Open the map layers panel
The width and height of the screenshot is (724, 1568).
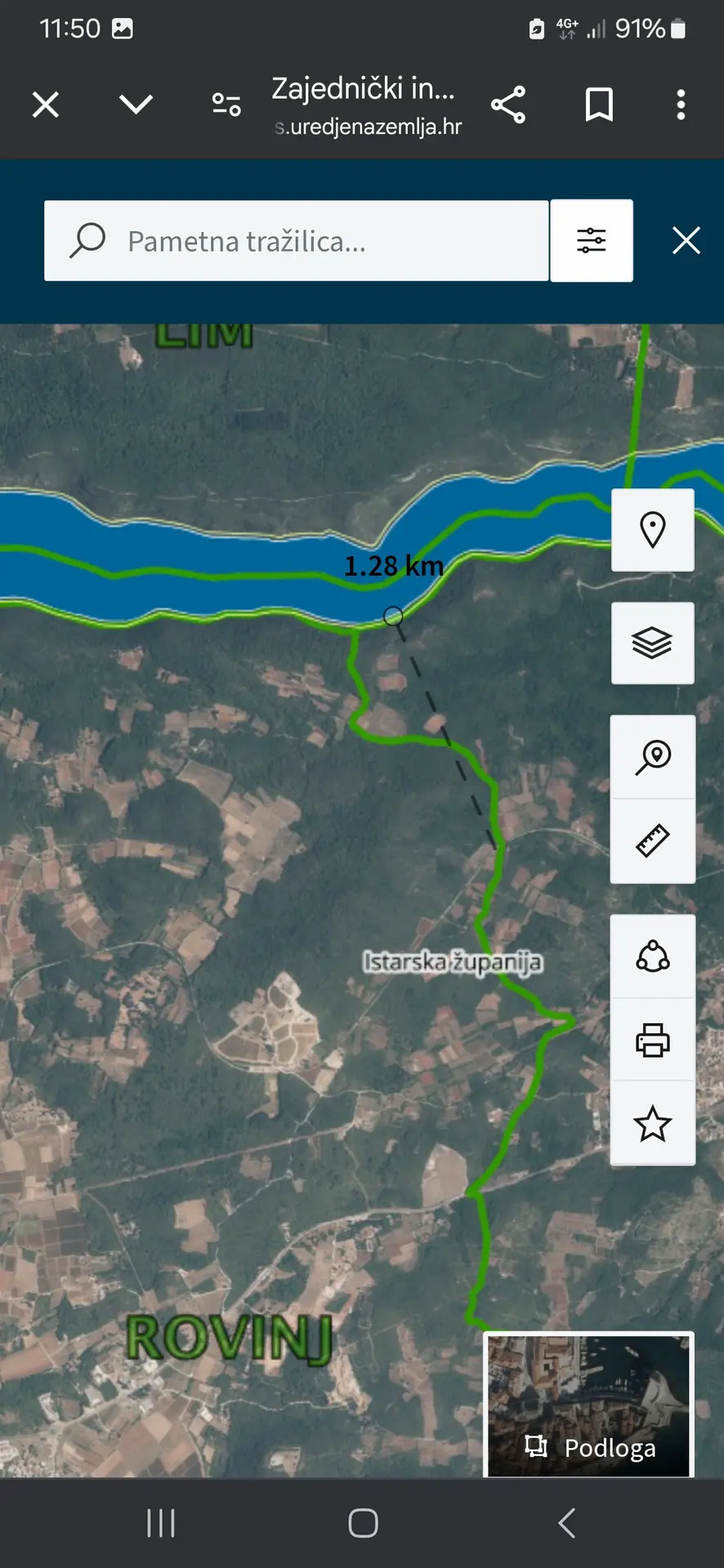click(653, 644)
